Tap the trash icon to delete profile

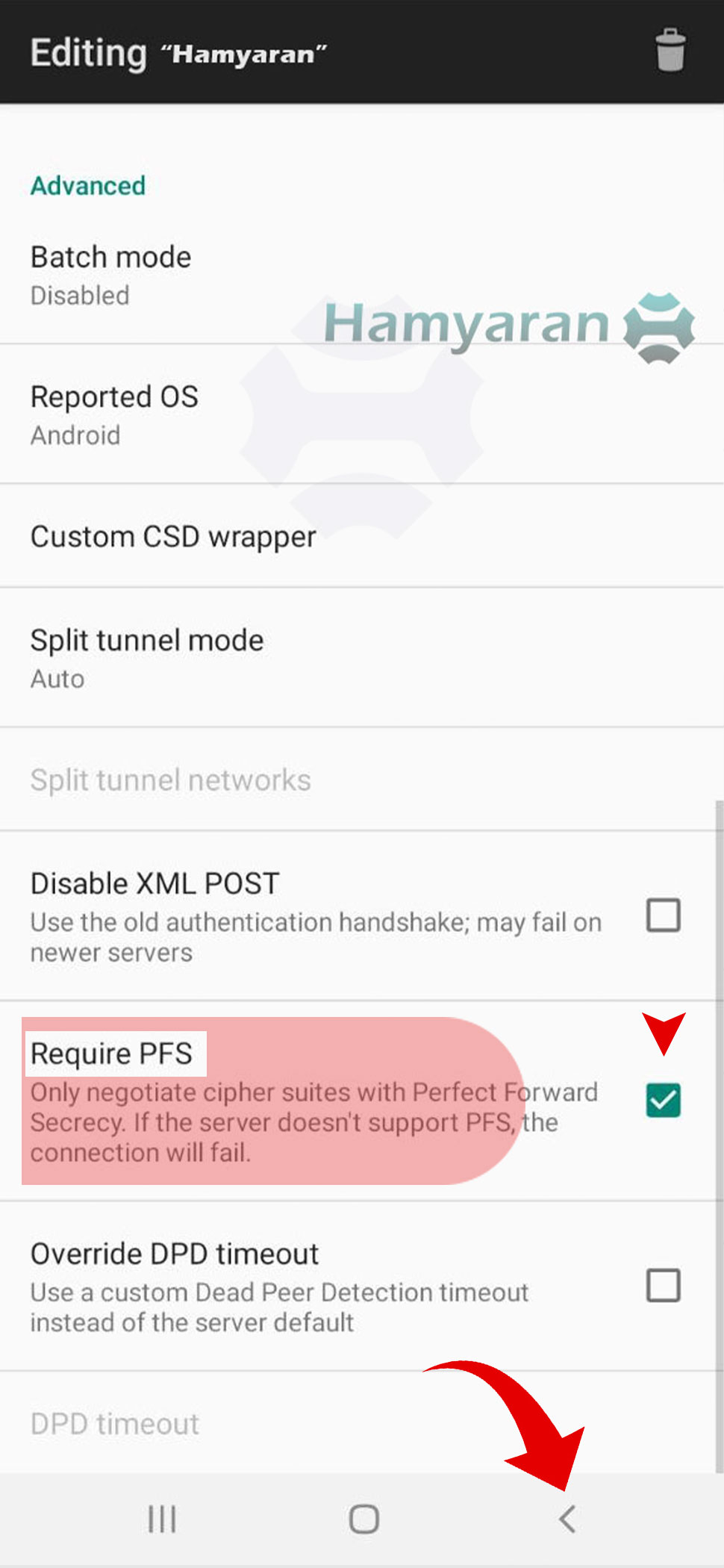pos(670,51)
